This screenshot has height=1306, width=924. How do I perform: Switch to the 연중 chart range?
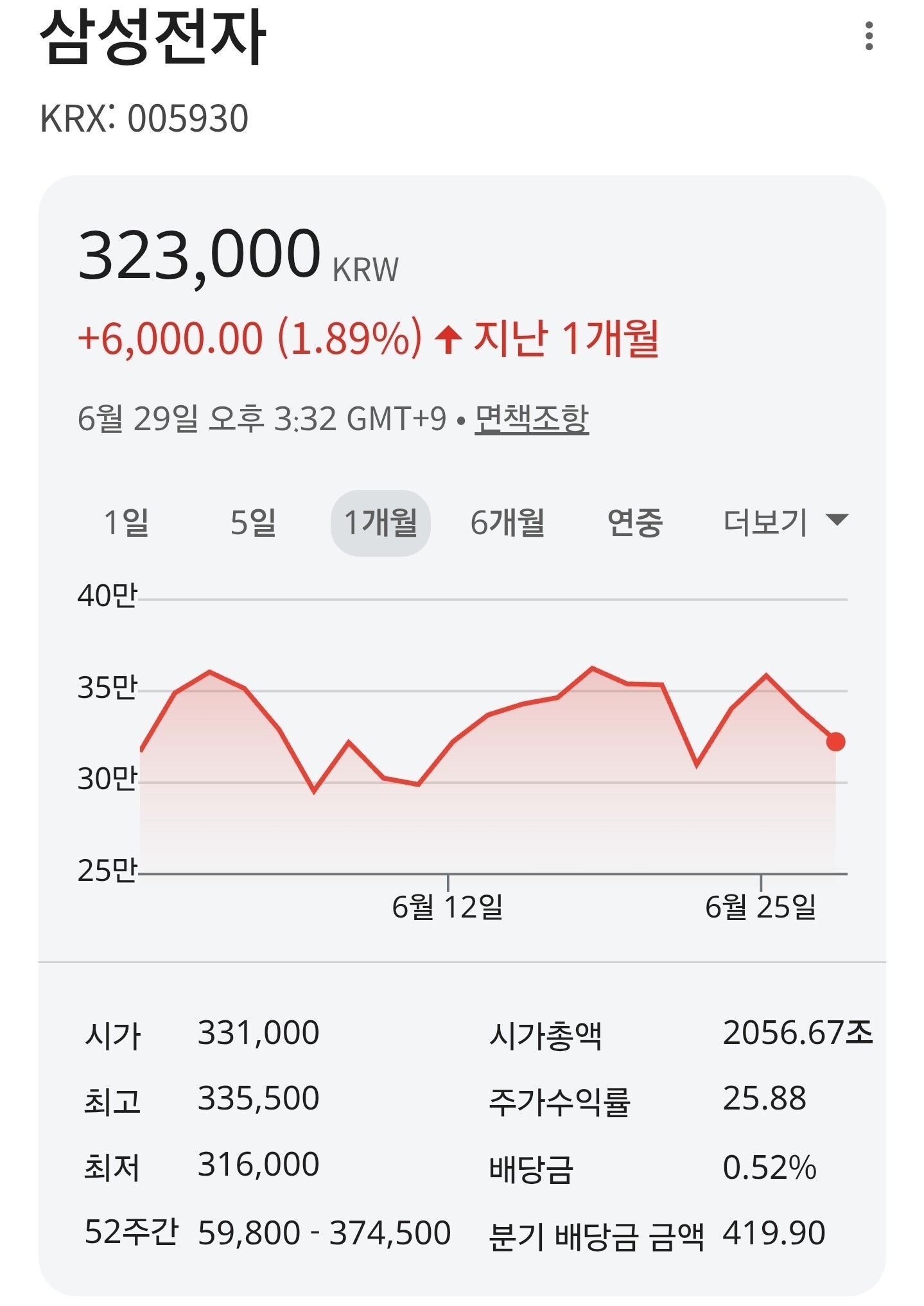(x=635, y=523)
